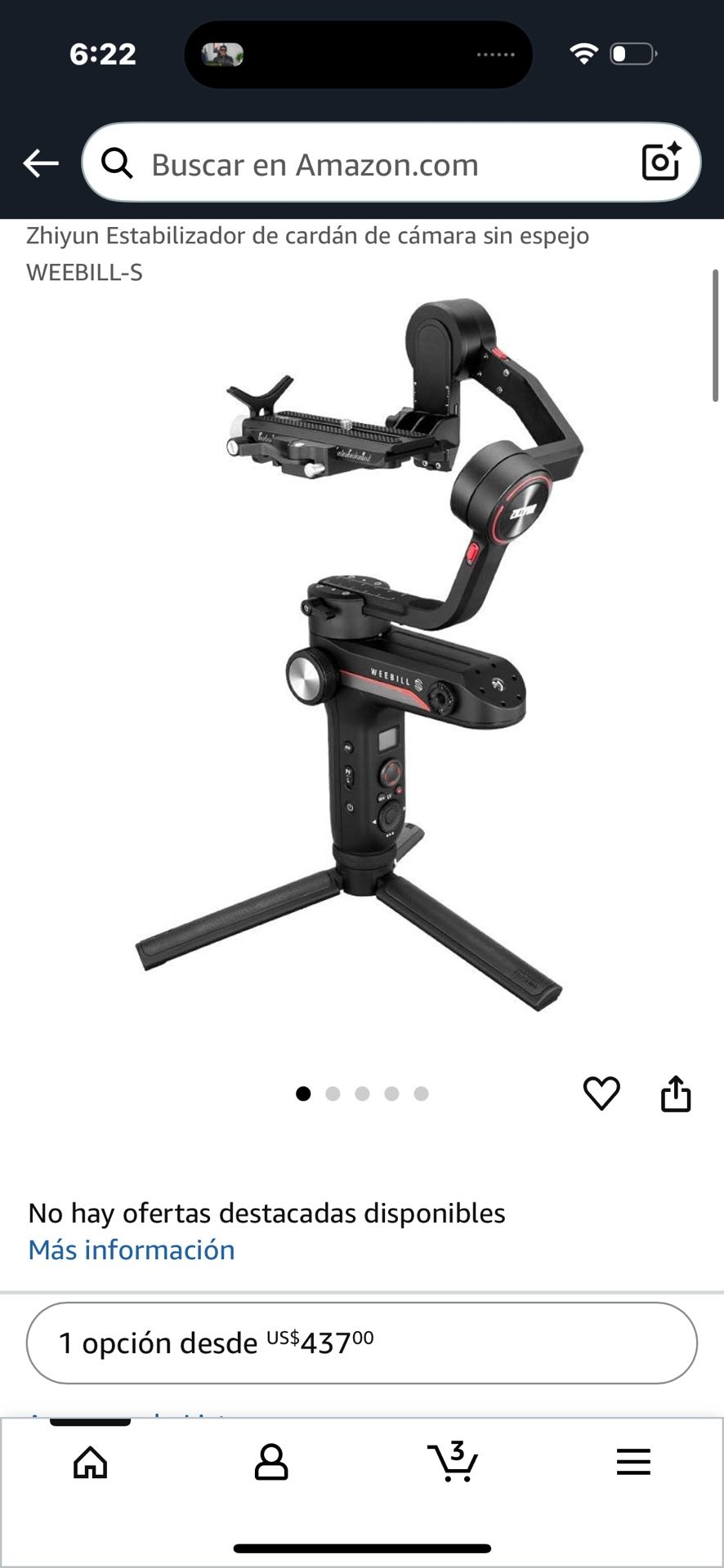Go back using the back arrow
Viewport: 724px width, 1568px height.
coord(39,163)
